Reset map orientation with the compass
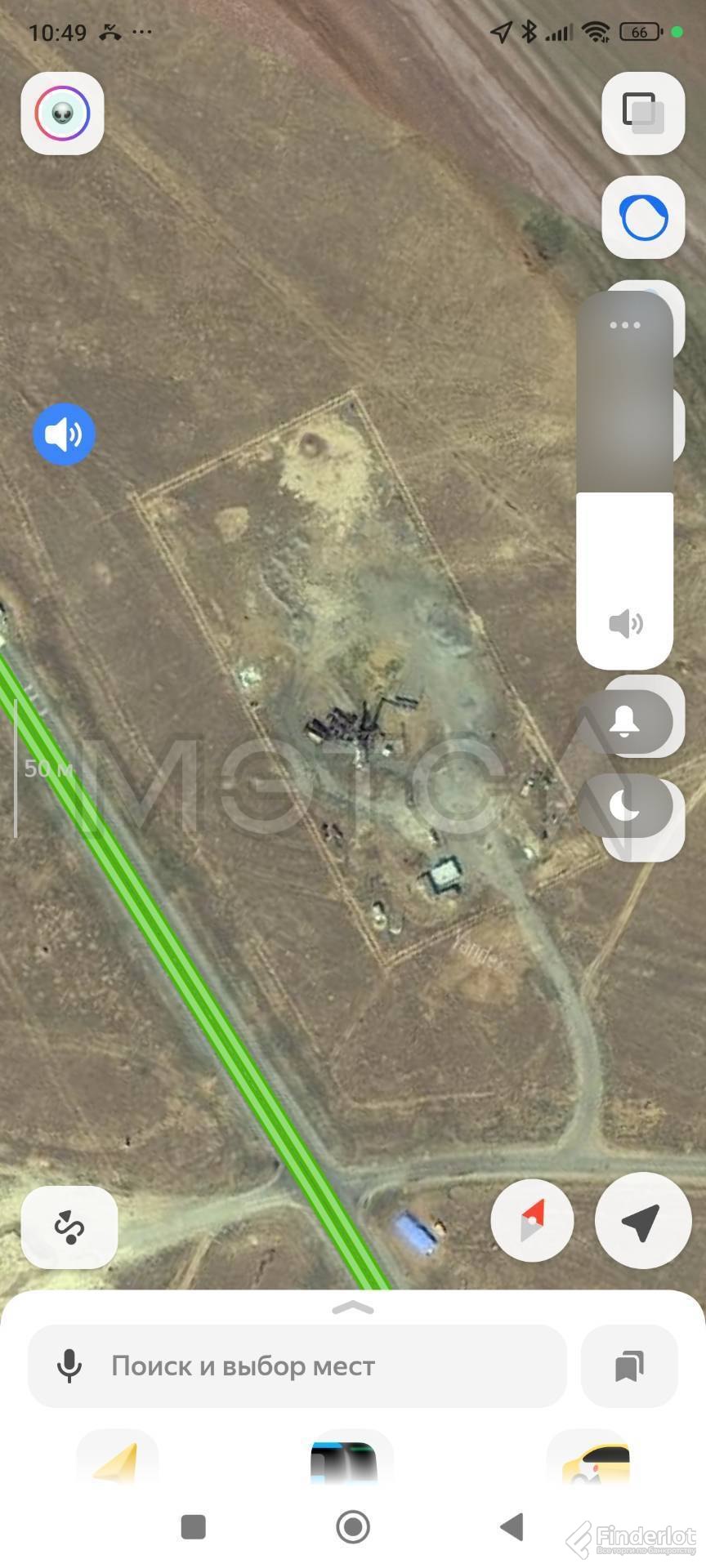Image resolution: width=706 pixels, height=1568 pixels. (532, 1222)
